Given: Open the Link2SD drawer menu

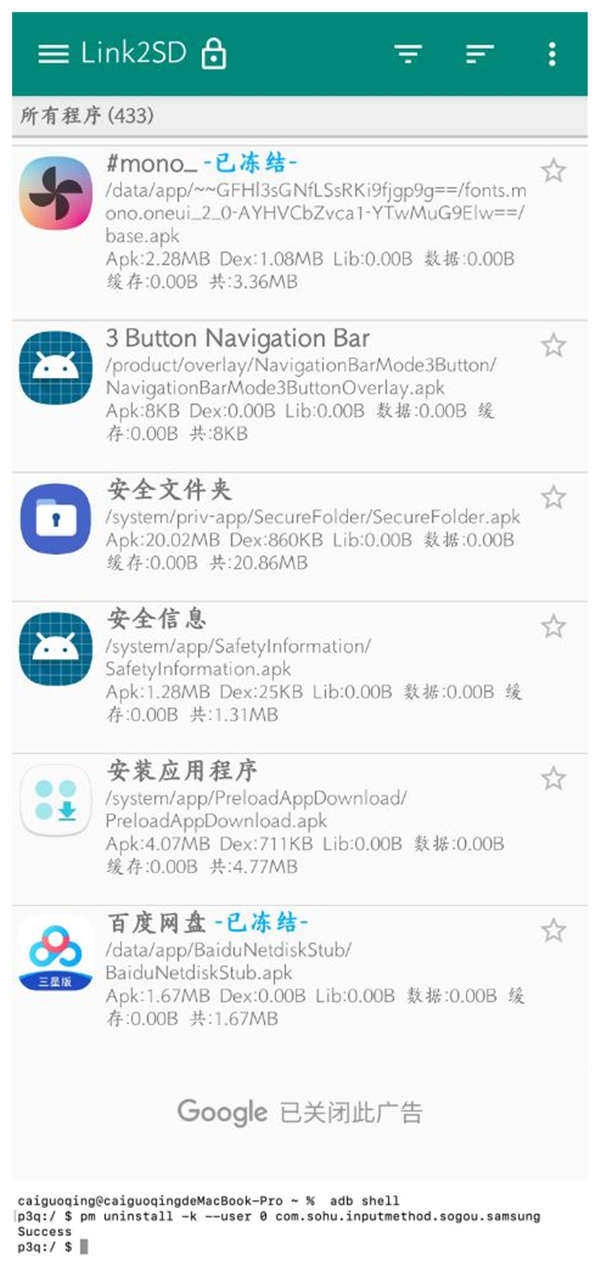Looking at the screenshot, I should (53, 54).
